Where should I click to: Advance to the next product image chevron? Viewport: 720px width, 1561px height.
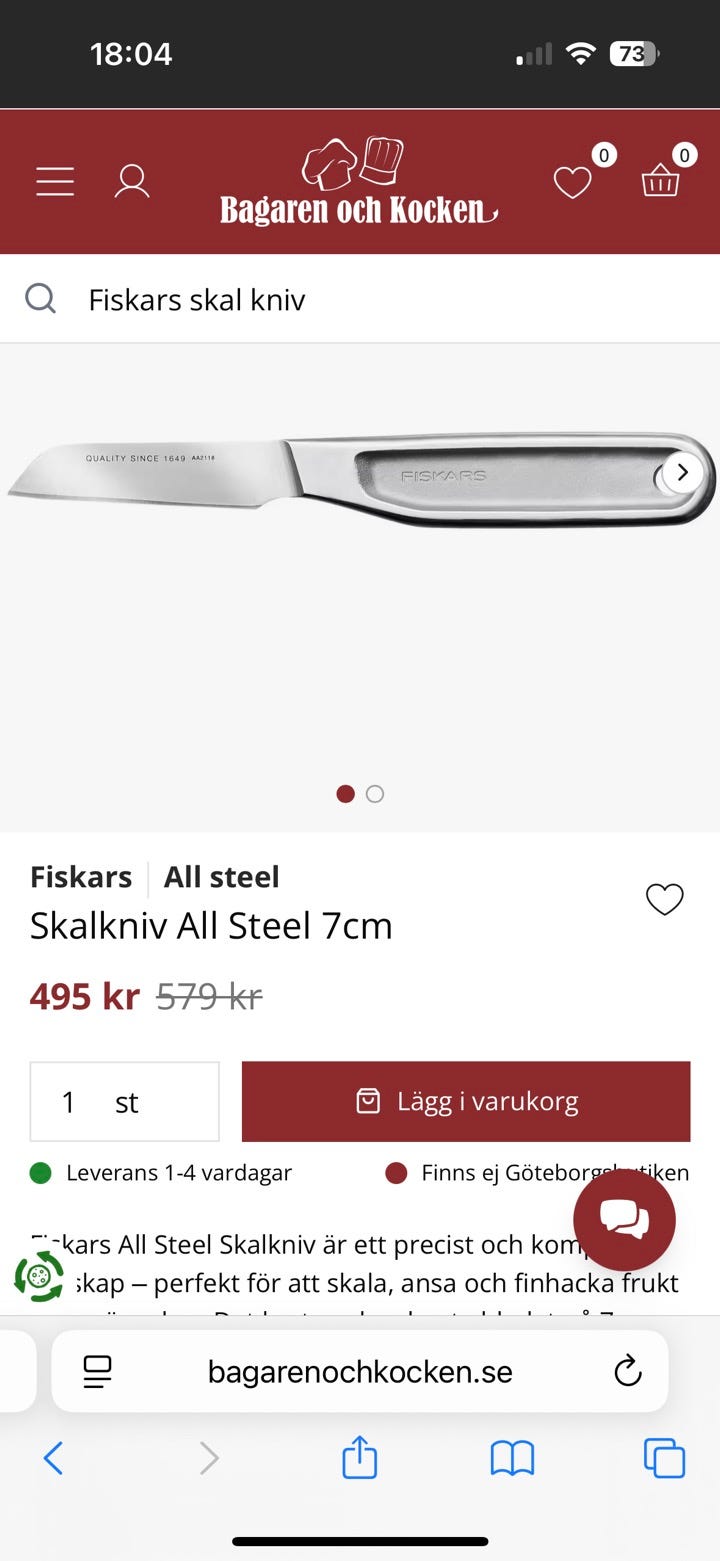tap(683, 472)
